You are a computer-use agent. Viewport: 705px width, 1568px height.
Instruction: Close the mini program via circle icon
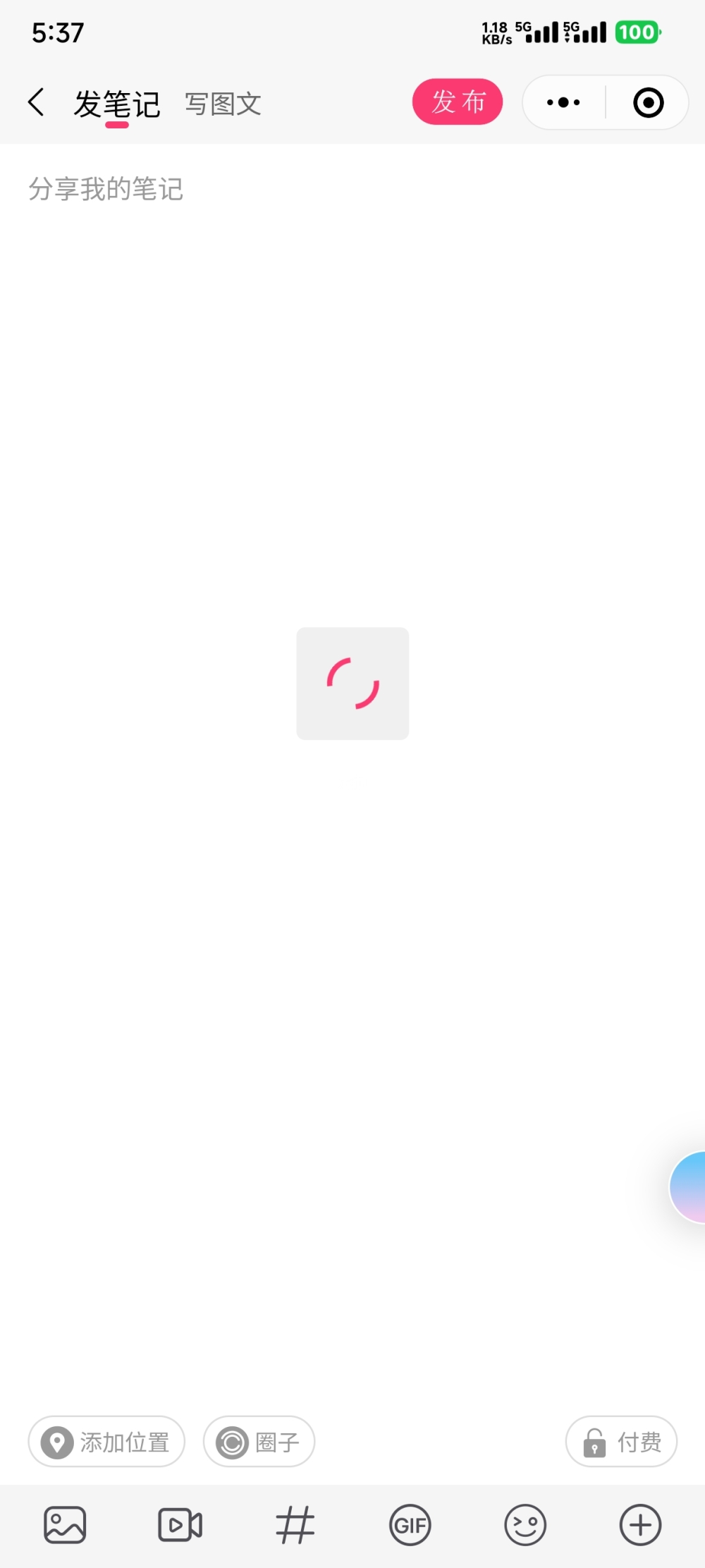648,103
